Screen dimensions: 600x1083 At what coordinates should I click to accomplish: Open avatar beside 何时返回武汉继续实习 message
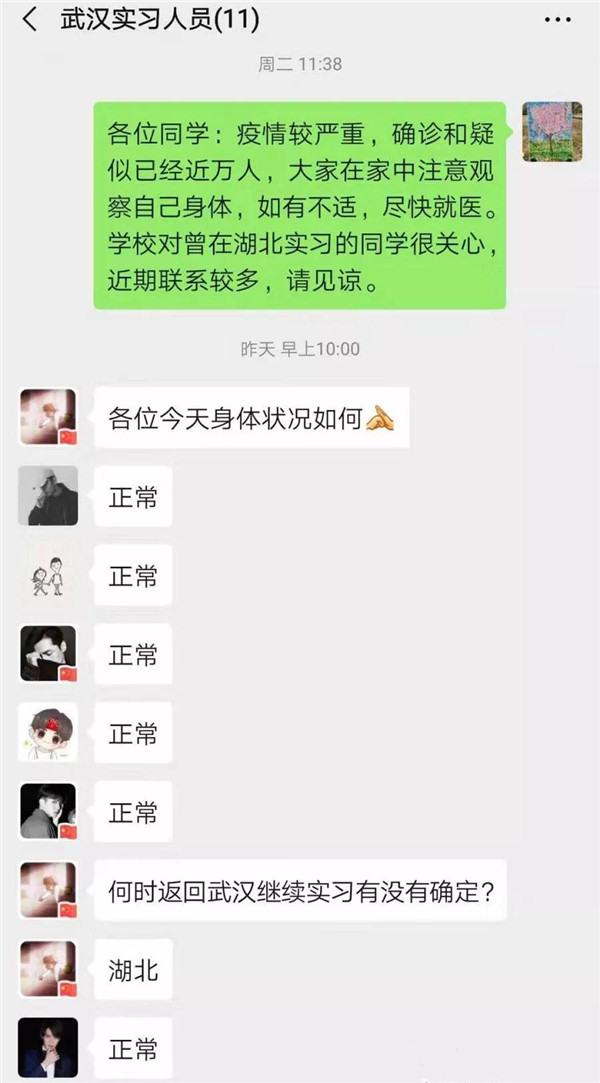48,890
